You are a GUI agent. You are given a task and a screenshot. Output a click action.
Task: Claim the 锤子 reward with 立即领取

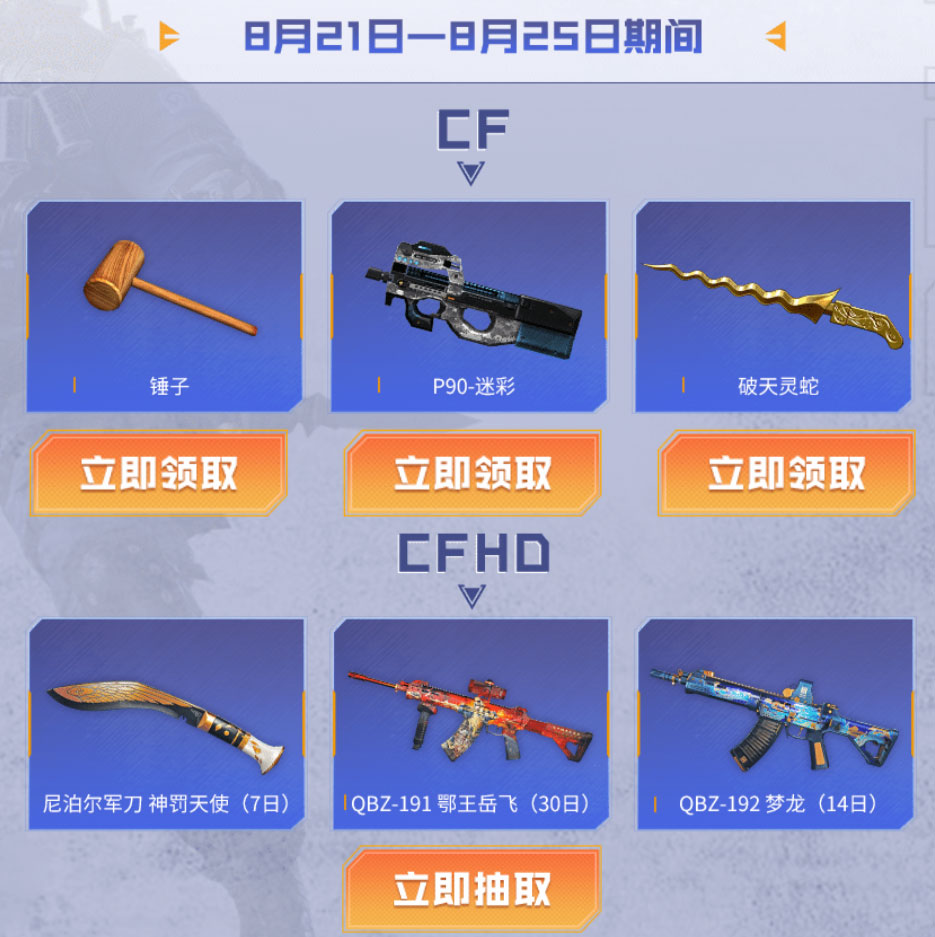159,473
